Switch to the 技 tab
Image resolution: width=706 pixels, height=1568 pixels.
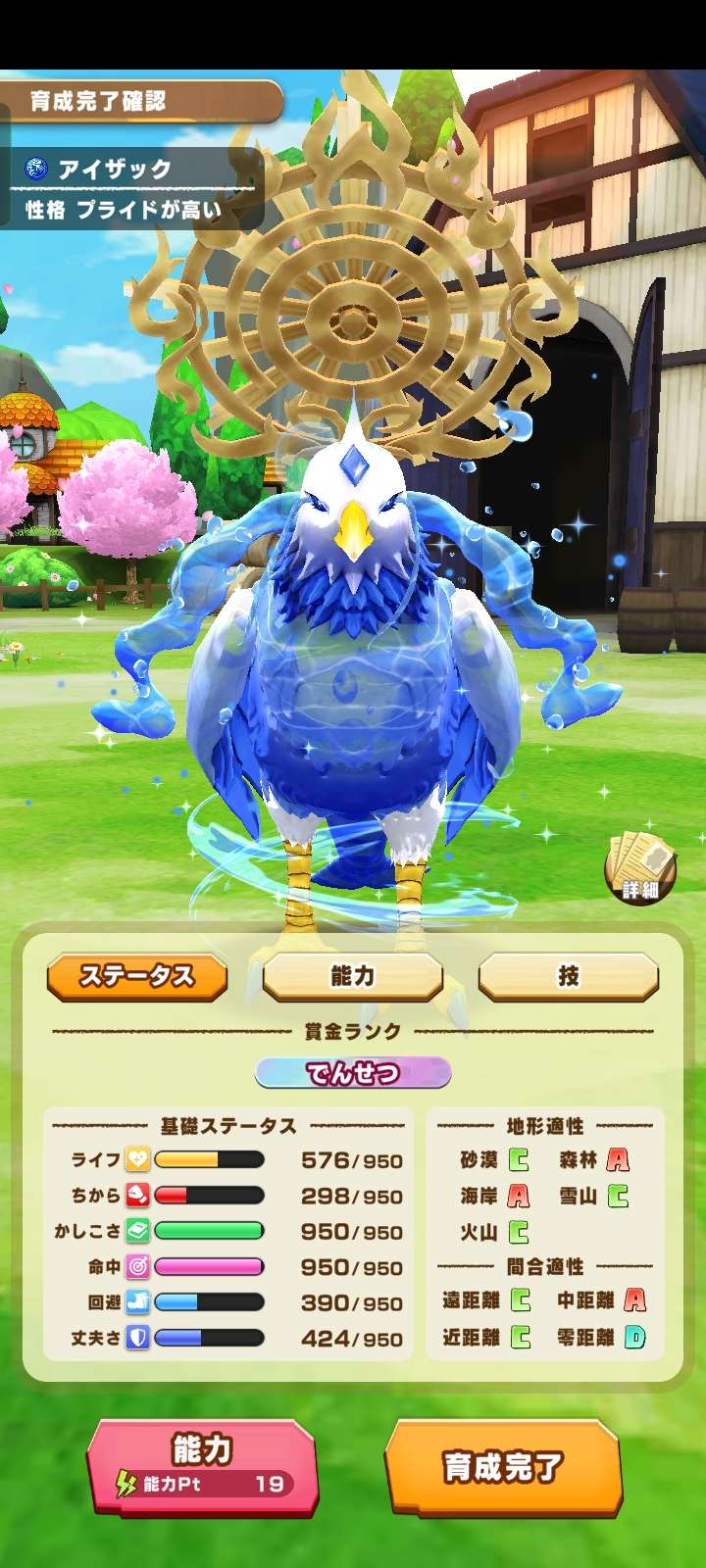pos(568,976)
